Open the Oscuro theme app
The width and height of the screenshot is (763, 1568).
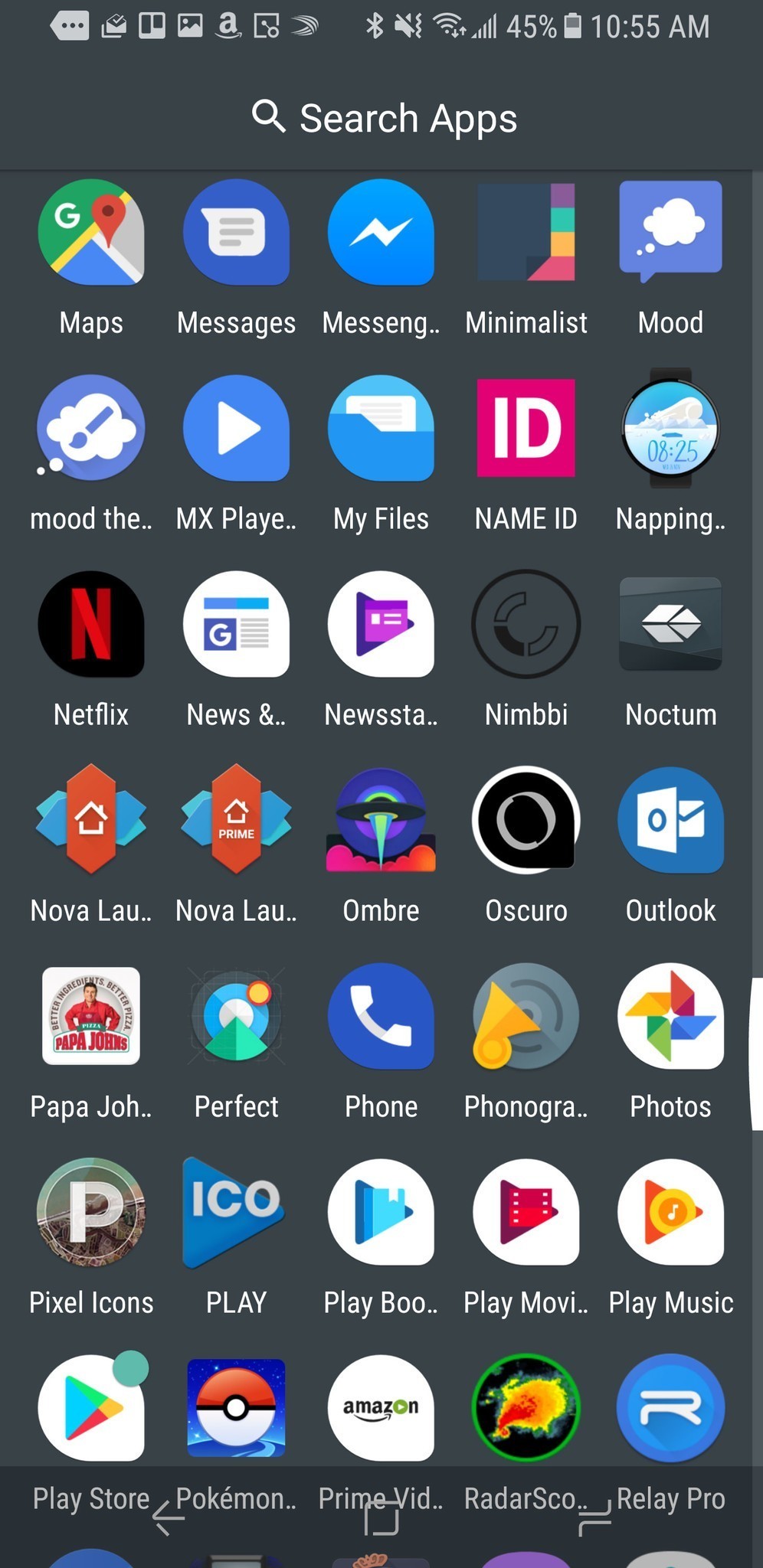526,820
